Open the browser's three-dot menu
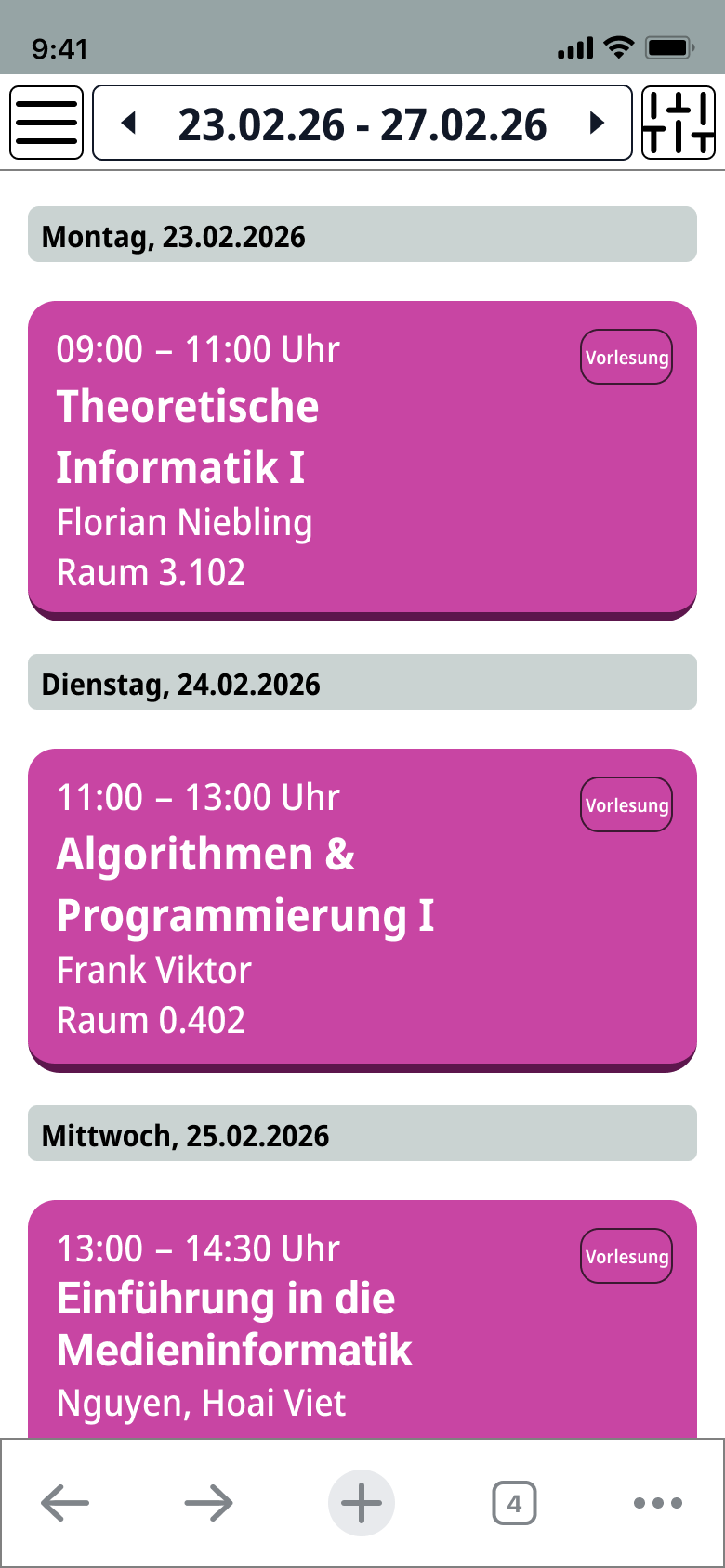 point(658,1503)
